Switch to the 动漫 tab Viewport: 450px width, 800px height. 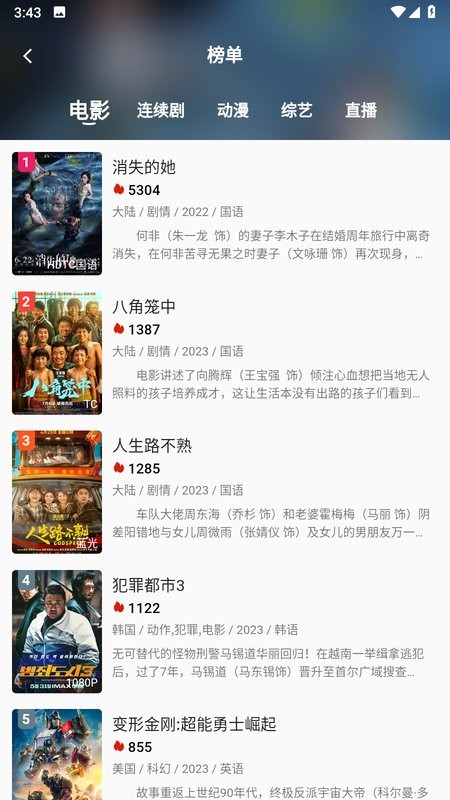(233, 110)
